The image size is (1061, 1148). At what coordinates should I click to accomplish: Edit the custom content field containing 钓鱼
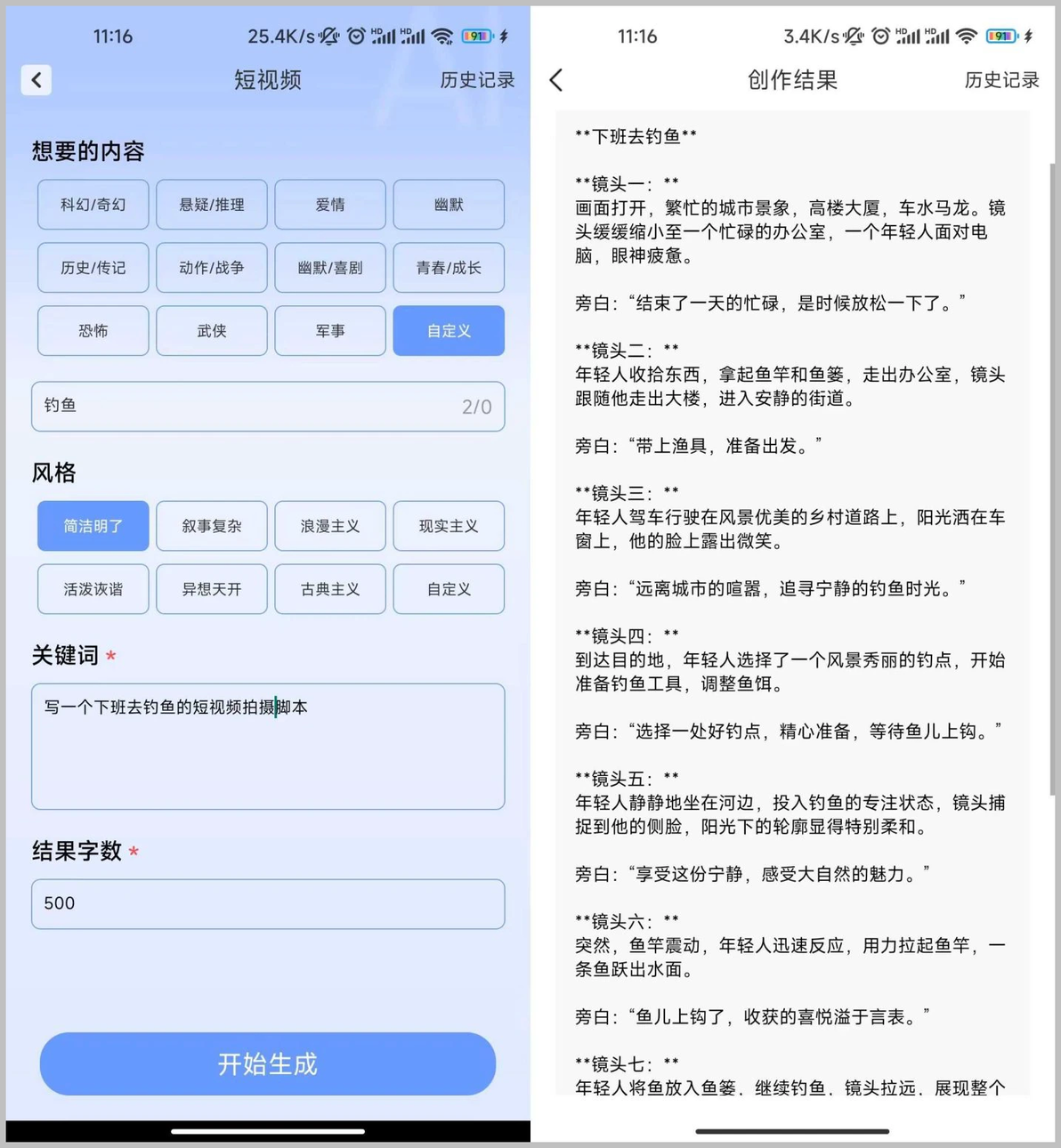(x=268, y=407)
